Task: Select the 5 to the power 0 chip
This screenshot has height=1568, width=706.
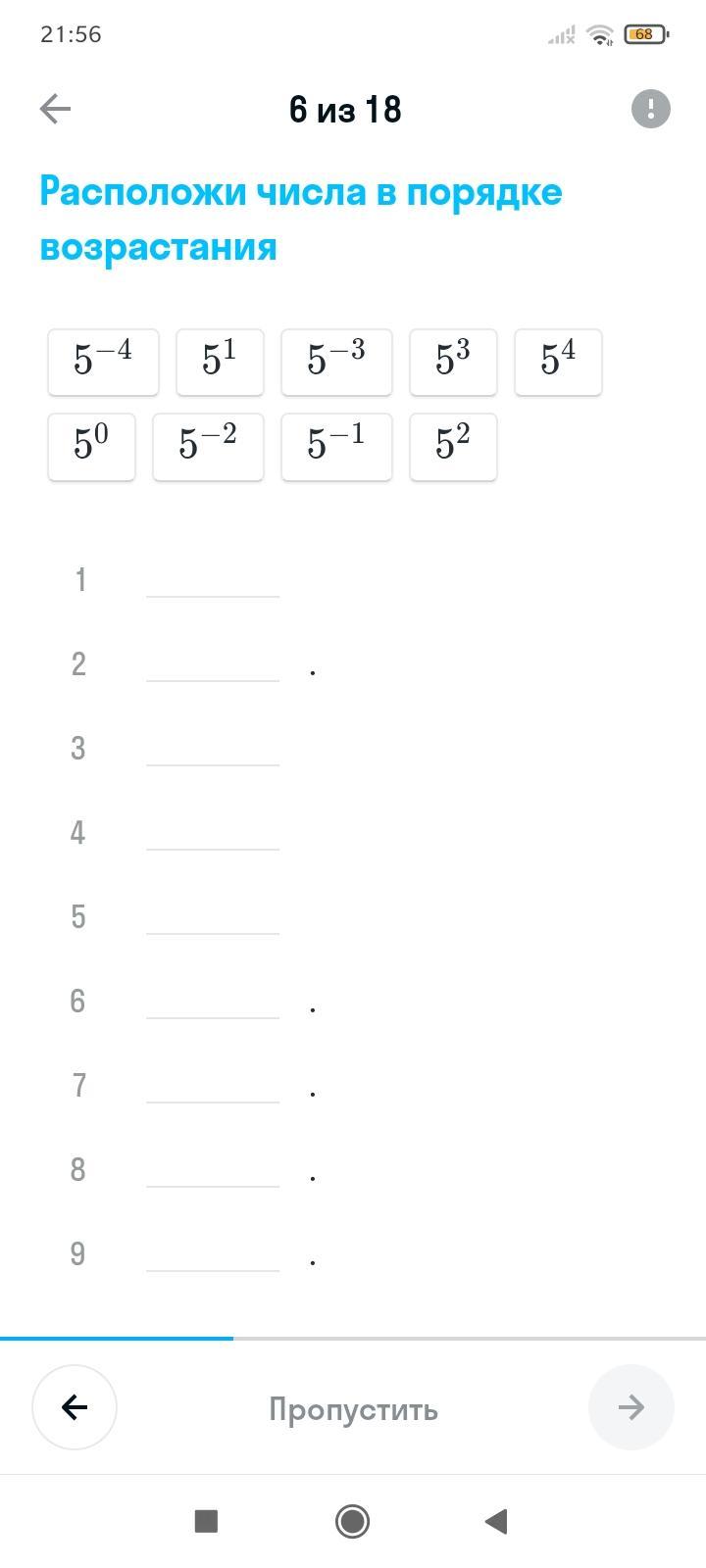Action: (x=91, y=447)
